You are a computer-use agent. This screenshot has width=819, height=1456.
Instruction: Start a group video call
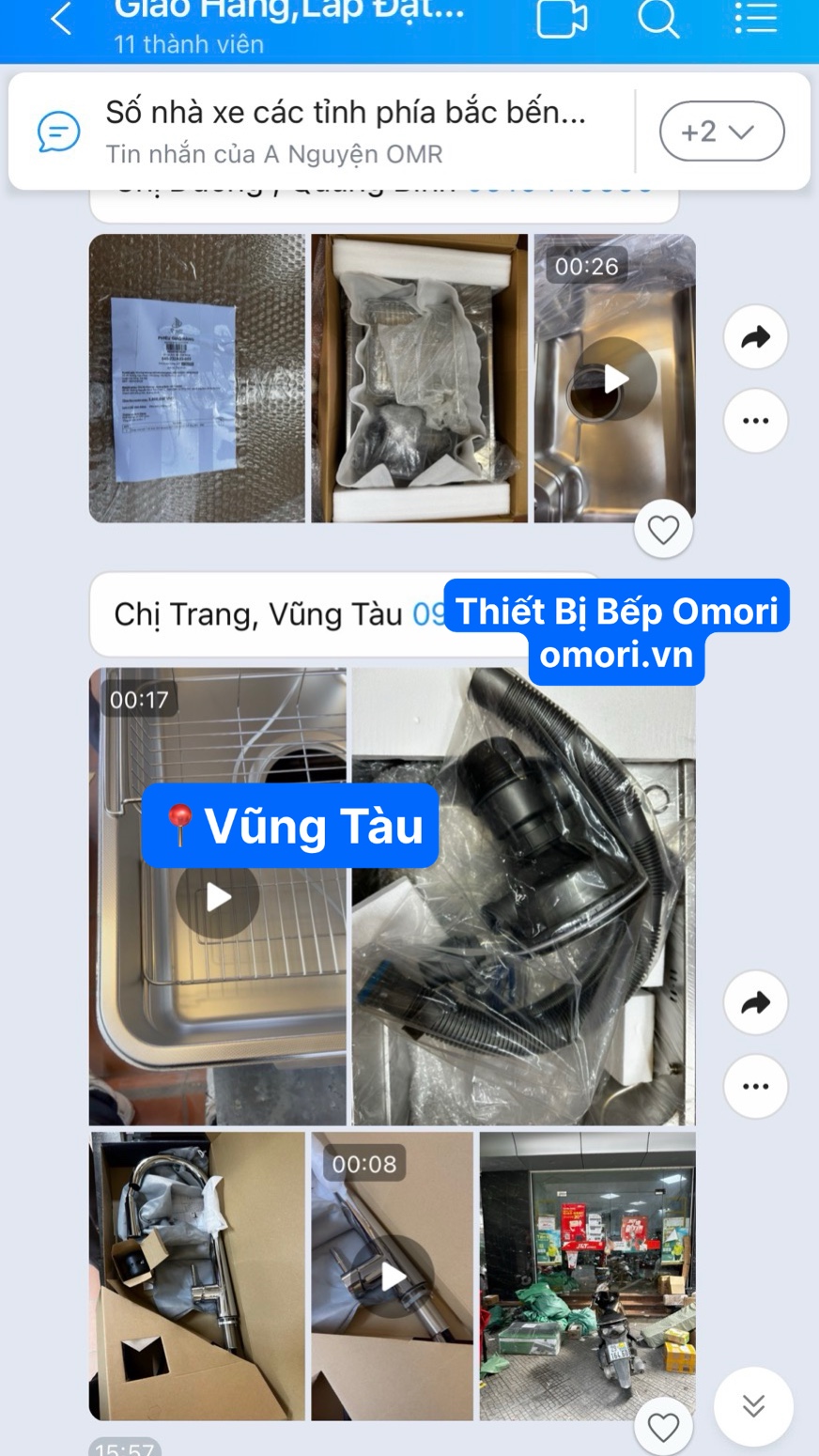[x=562, y=19]
